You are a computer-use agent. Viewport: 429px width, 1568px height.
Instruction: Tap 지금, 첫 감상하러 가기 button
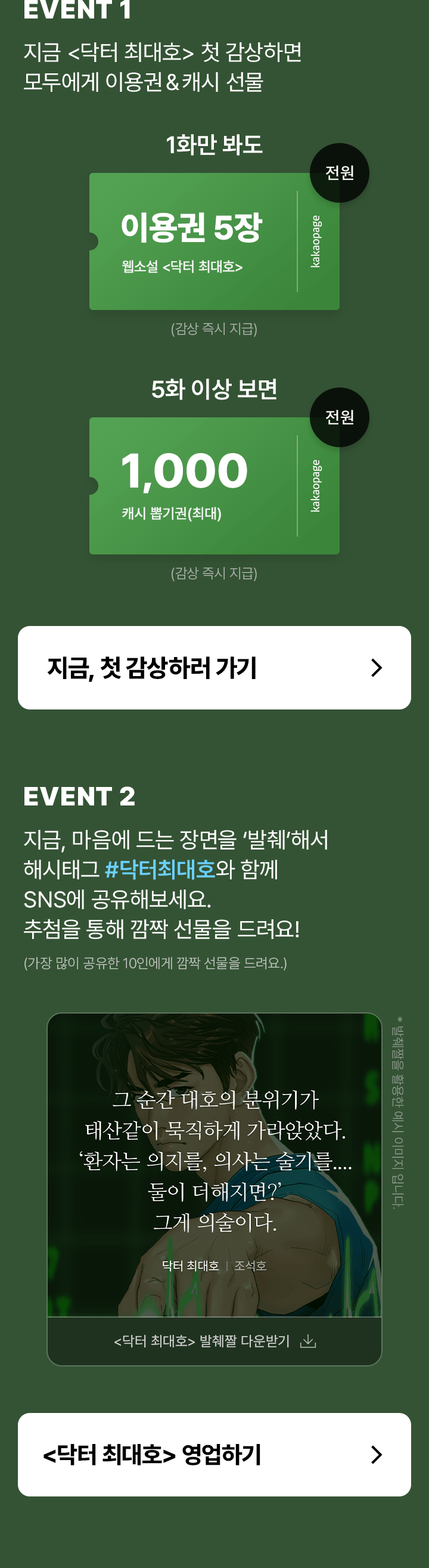pos(214,668)
